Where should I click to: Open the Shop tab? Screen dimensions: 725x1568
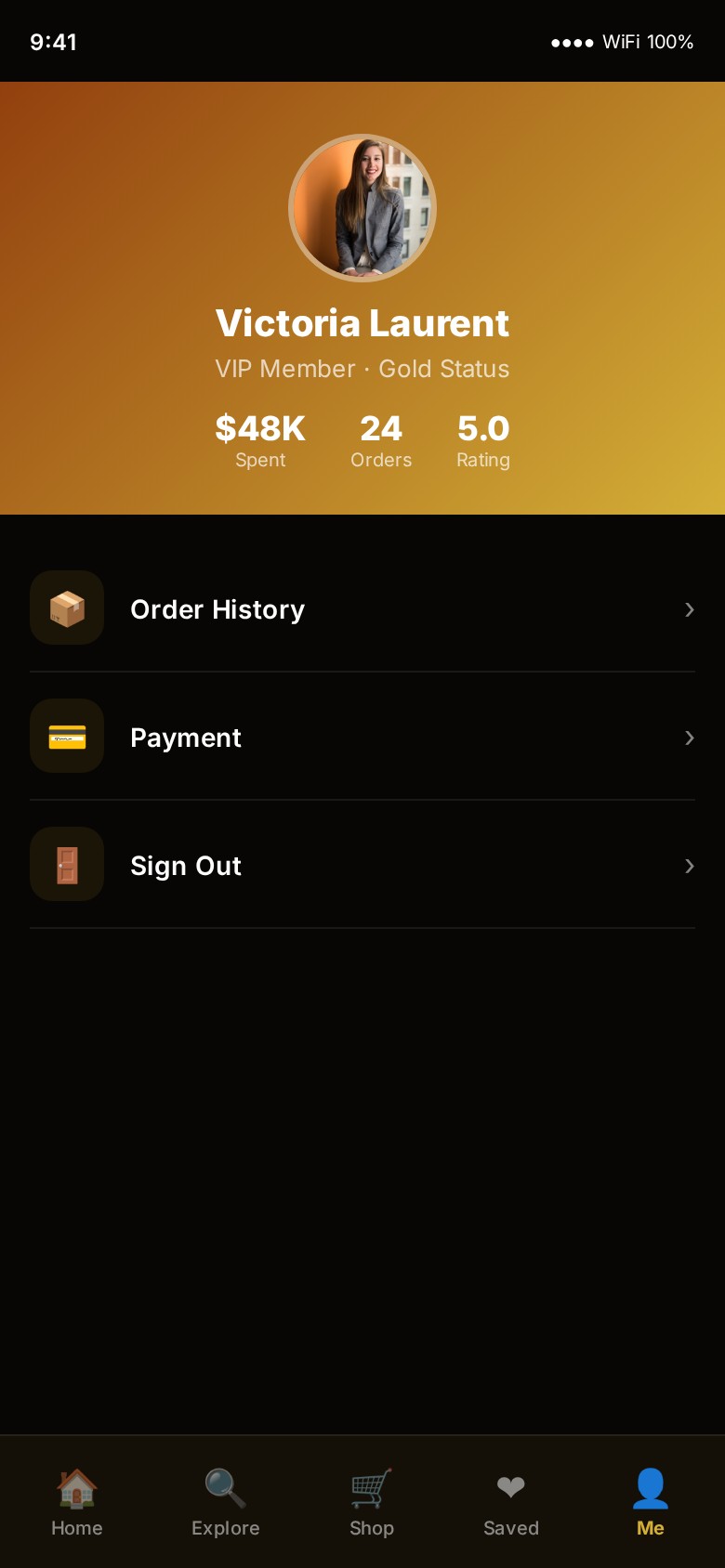pos(371,1503)
